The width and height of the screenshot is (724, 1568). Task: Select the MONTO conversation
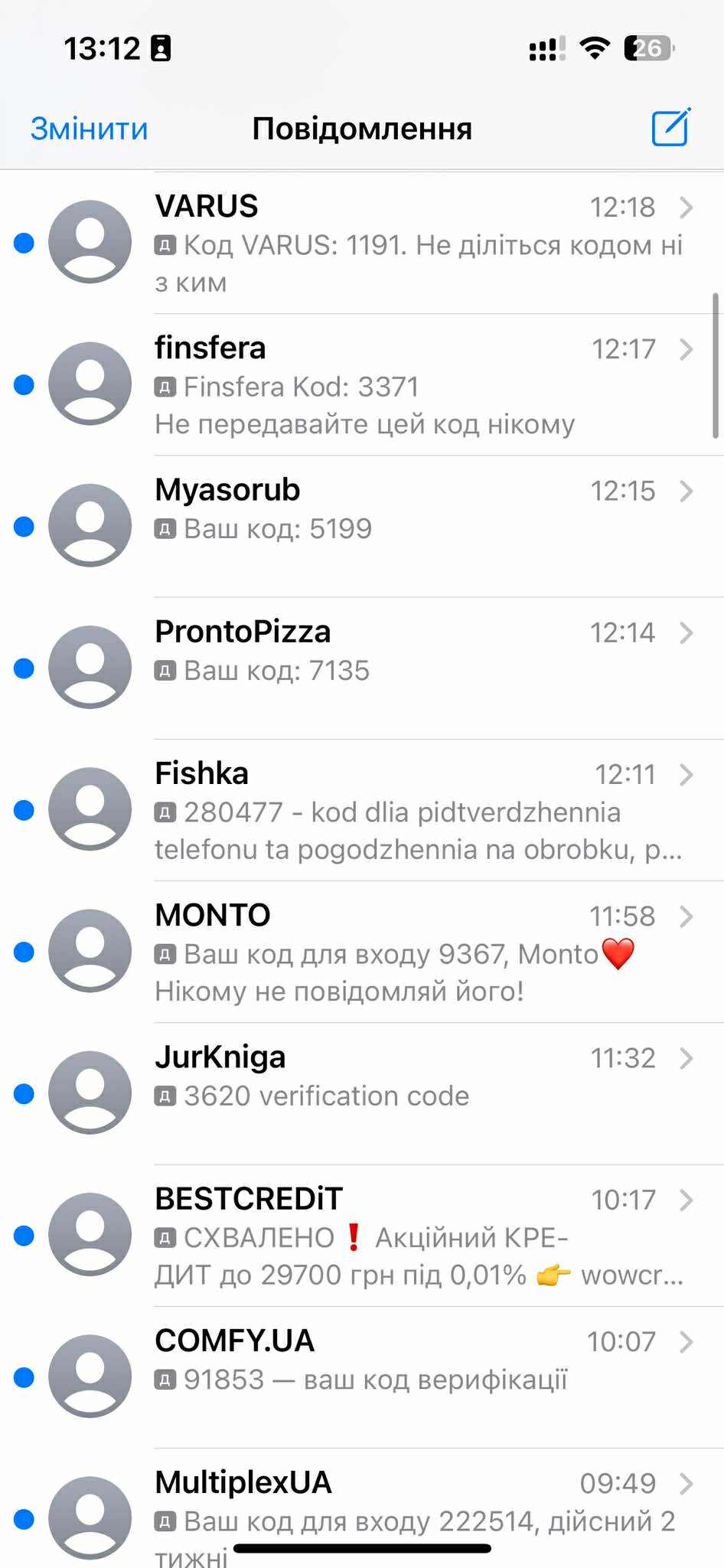click(417, 952)
